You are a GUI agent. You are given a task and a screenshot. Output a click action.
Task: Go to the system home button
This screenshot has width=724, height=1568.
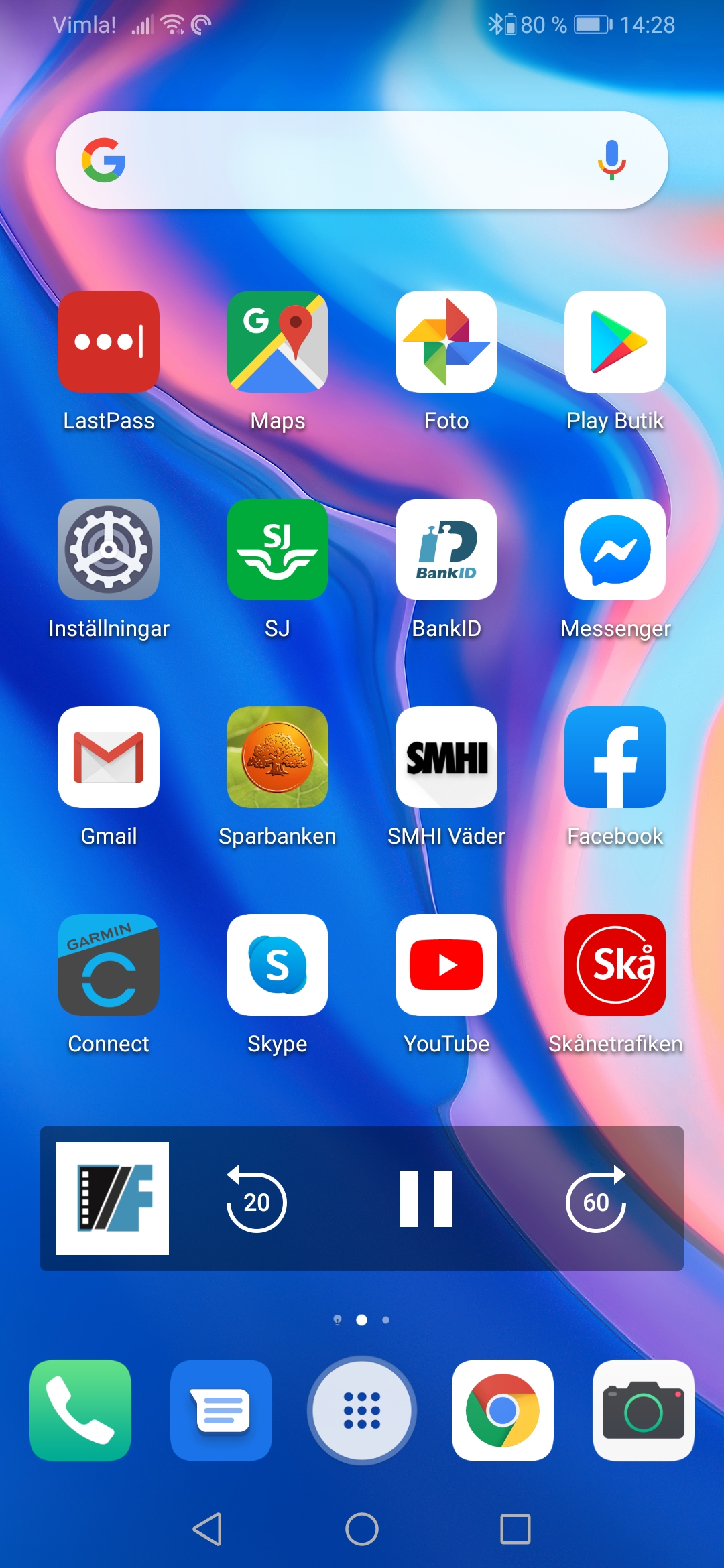click(362, 1529)
